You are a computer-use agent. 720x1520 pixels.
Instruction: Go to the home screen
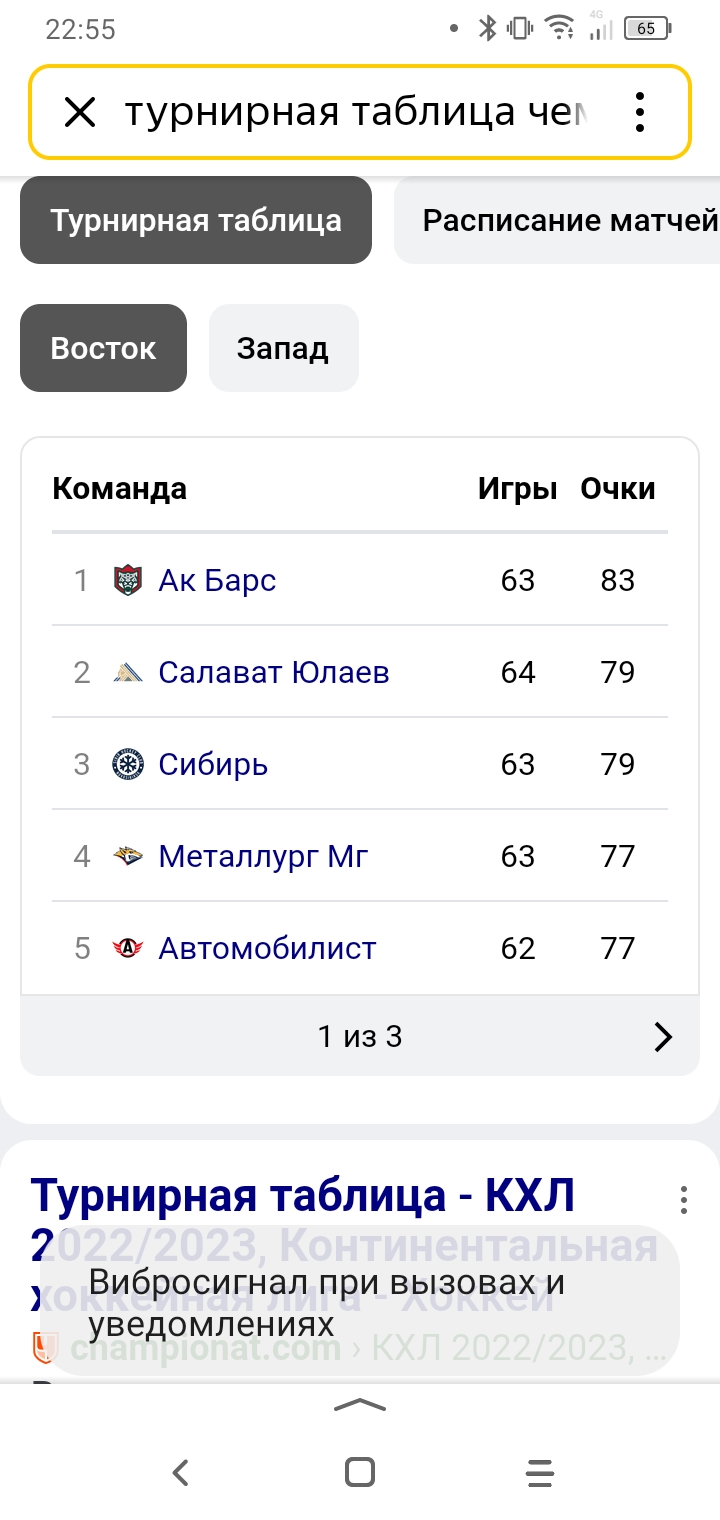click(360, 1472)
